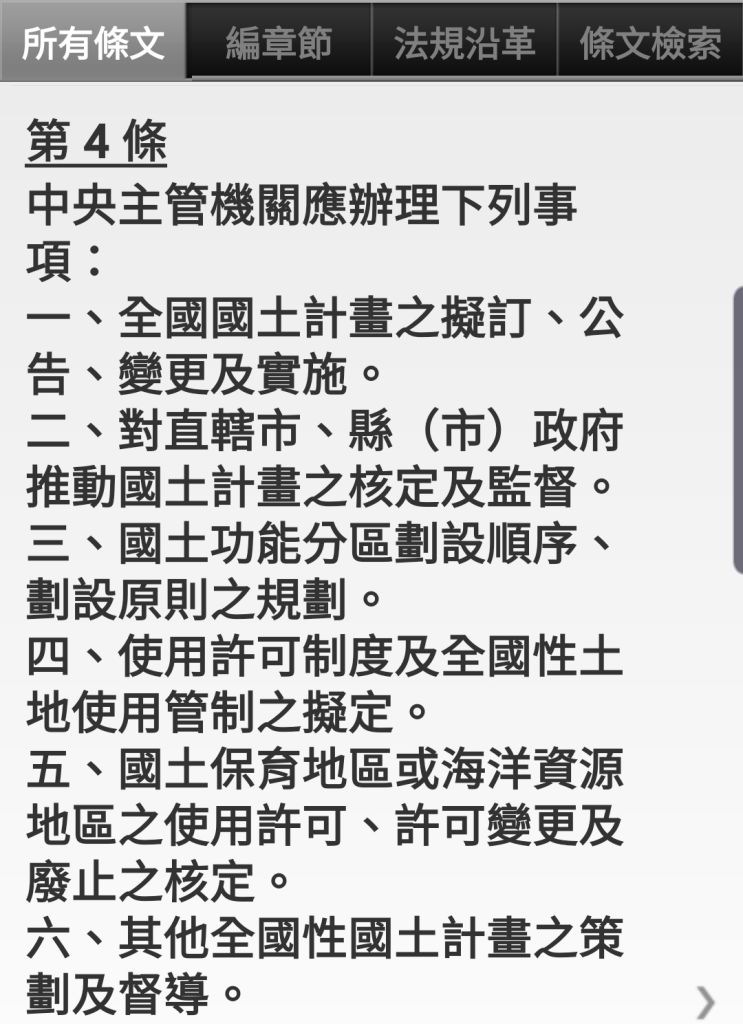This screenshot has height=1024, width=743.
Task: Switch to the 所有條文 tab
Action: pos(93,42)
